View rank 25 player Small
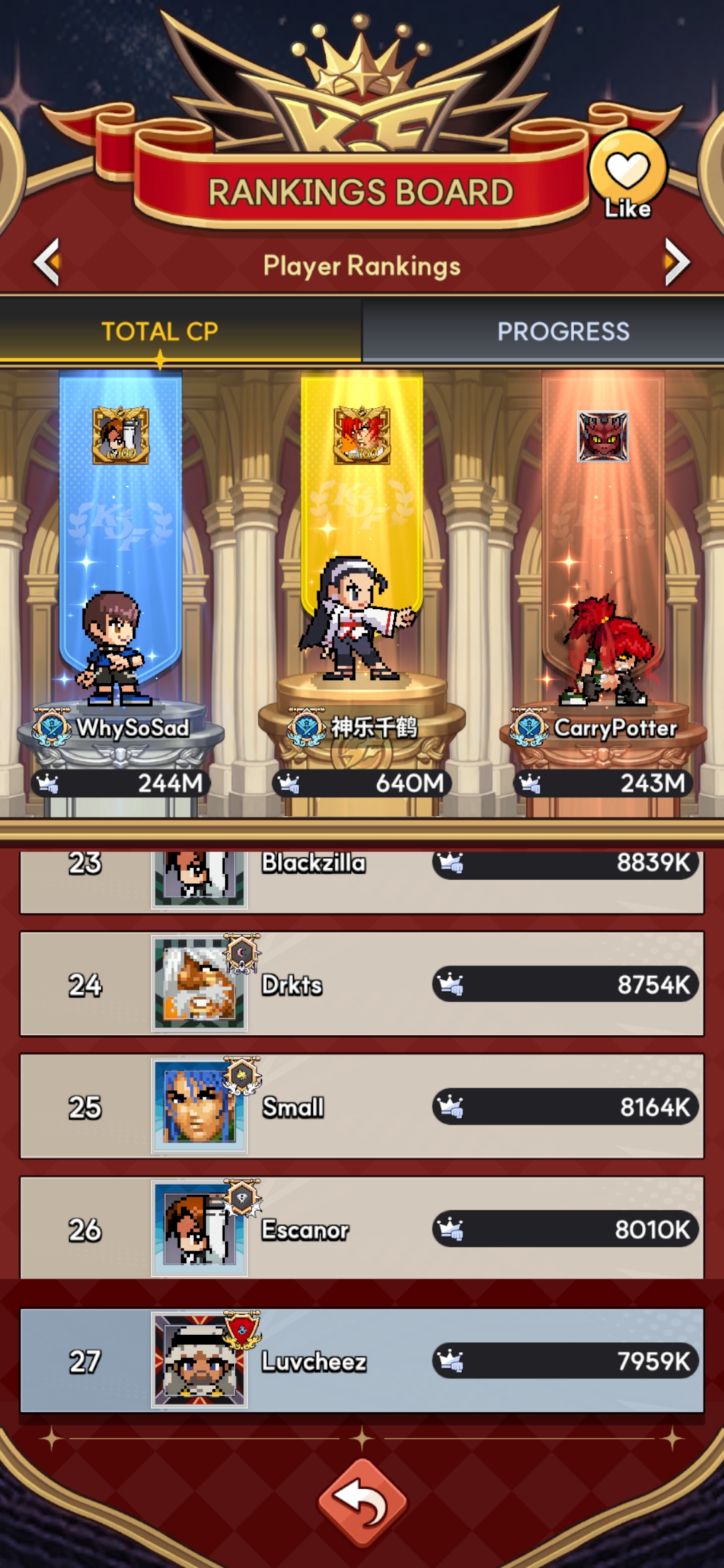724x1568 pixels. (x=362, y=1106)
